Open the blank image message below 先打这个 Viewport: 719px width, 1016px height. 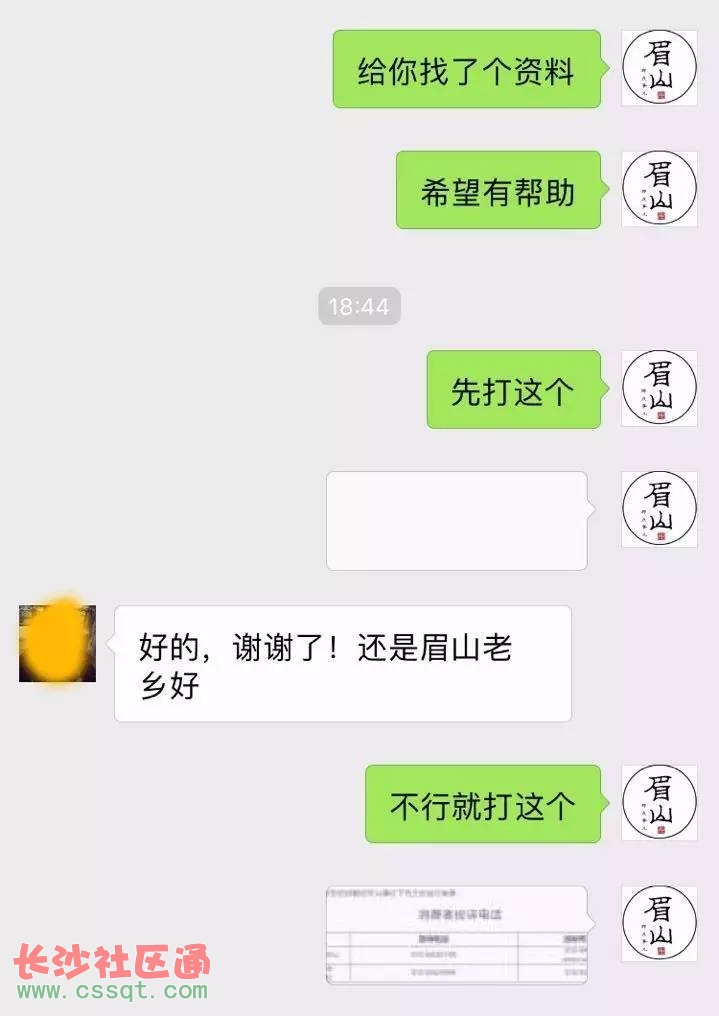[x=457, y=520]
